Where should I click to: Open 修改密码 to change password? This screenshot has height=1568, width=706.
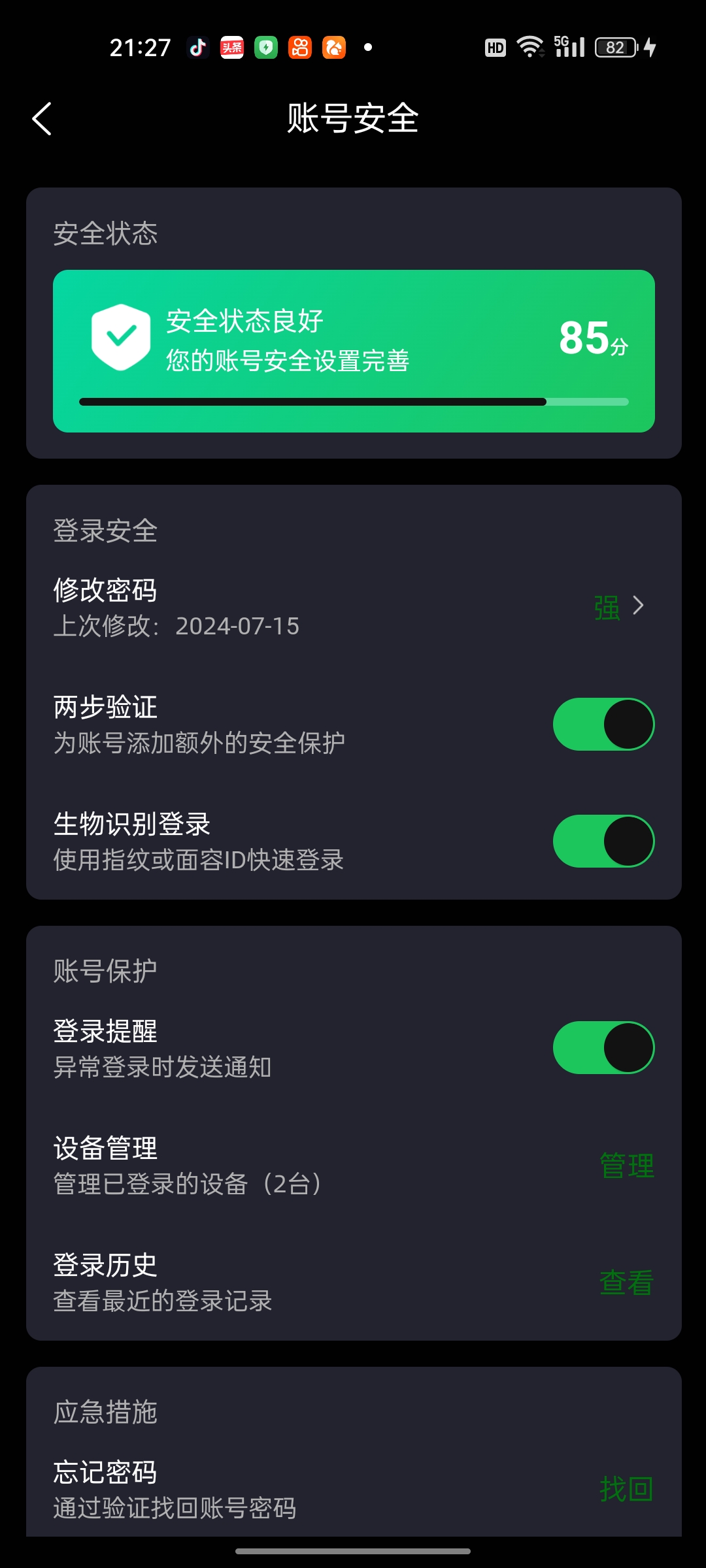point(353,607)
